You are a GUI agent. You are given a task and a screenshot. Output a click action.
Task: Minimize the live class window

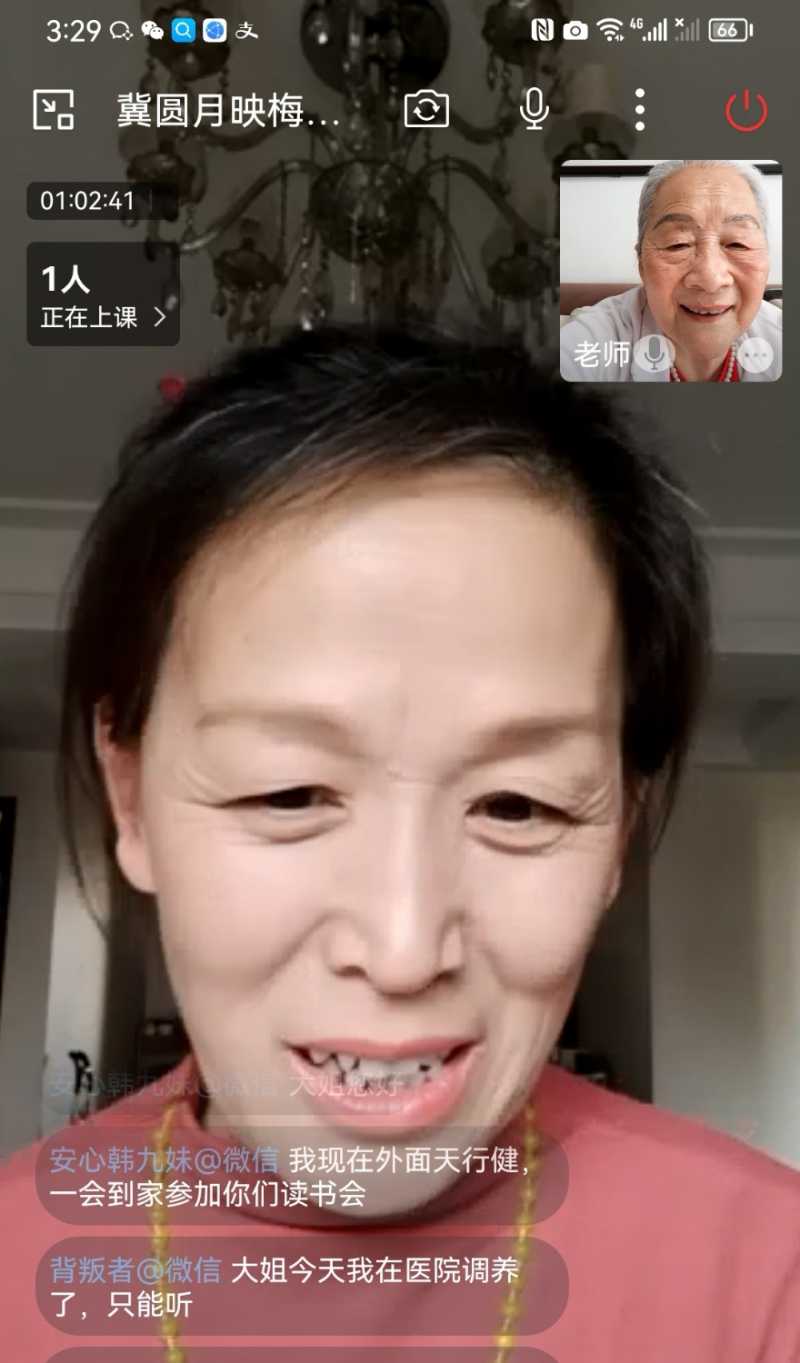(54, 109)
